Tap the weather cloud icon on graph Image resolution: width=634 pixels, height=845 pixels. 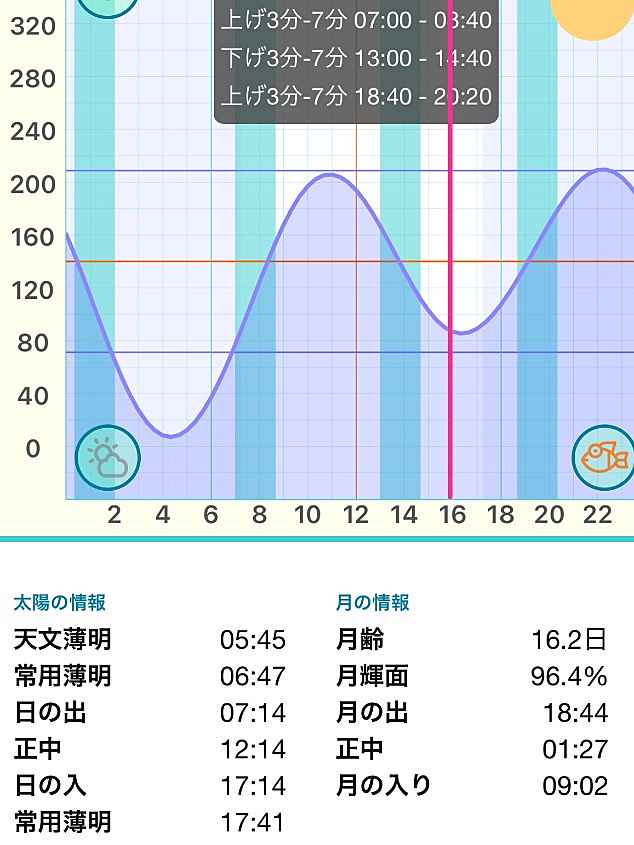pos(107,459)
